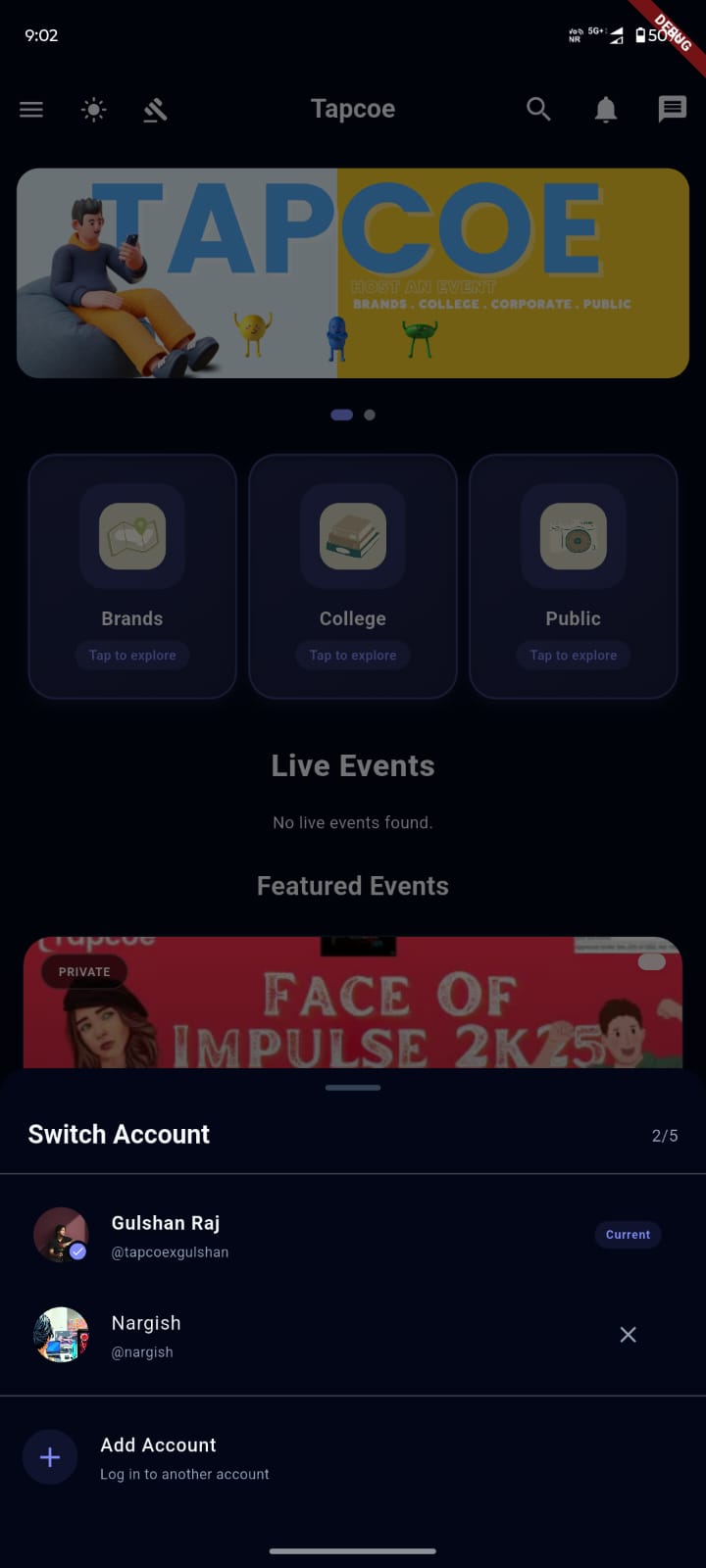This screenshot has width=706, height=1568.
Task: Open search in the app bar
Action: tap(538, 109)
